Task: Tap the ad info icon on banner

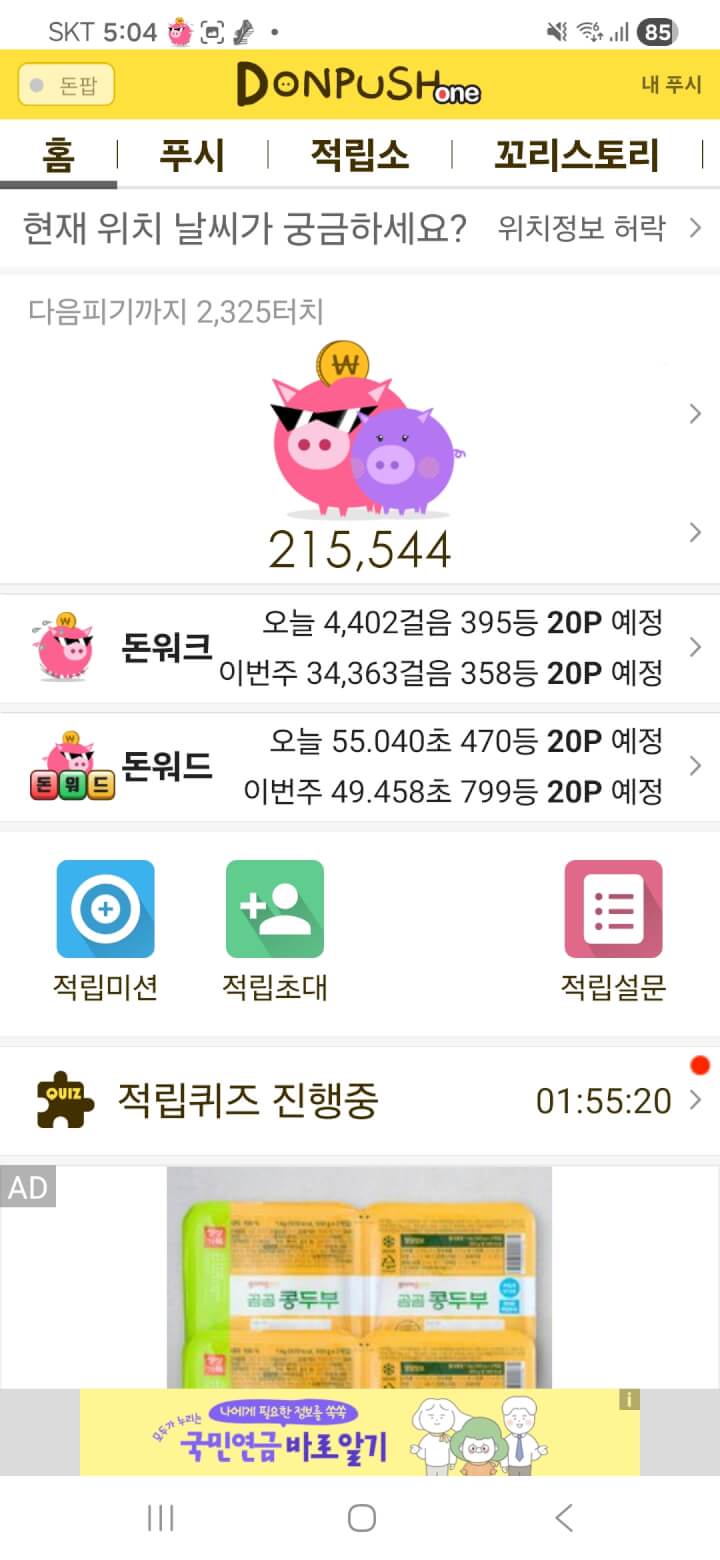Action: (x=629, y=1400)
